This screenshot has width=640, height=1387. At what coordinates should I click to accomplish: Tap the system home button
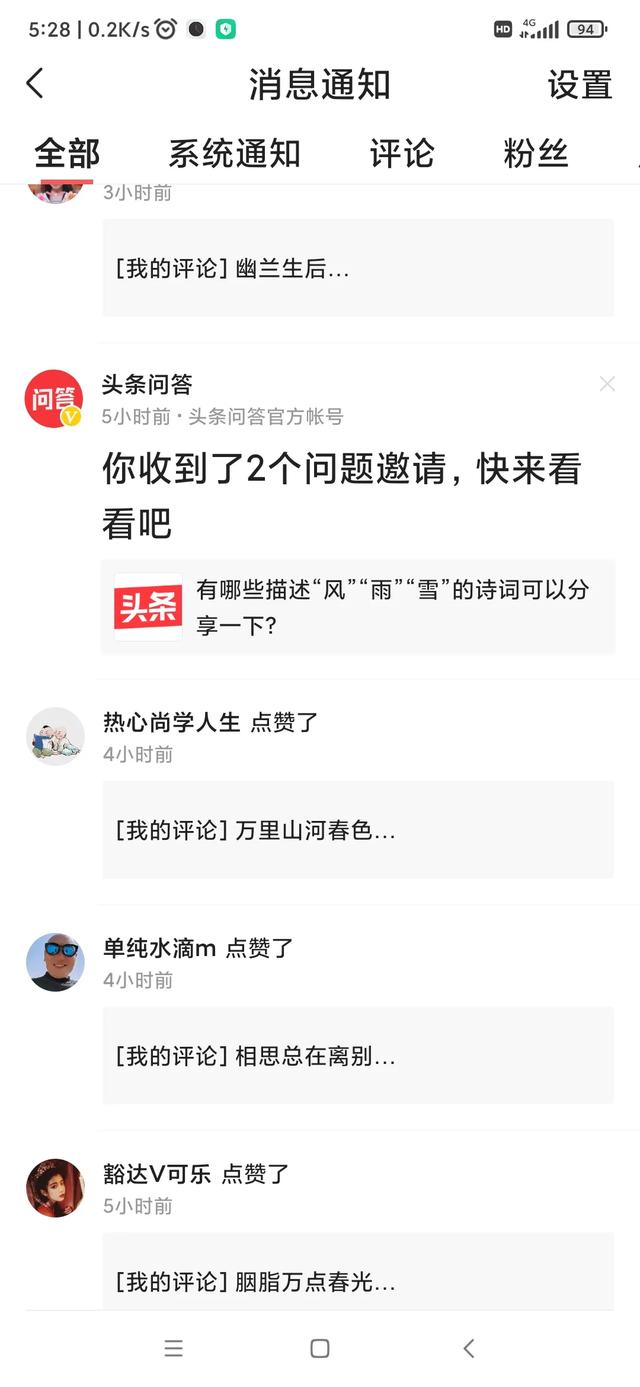point(320,1348)
